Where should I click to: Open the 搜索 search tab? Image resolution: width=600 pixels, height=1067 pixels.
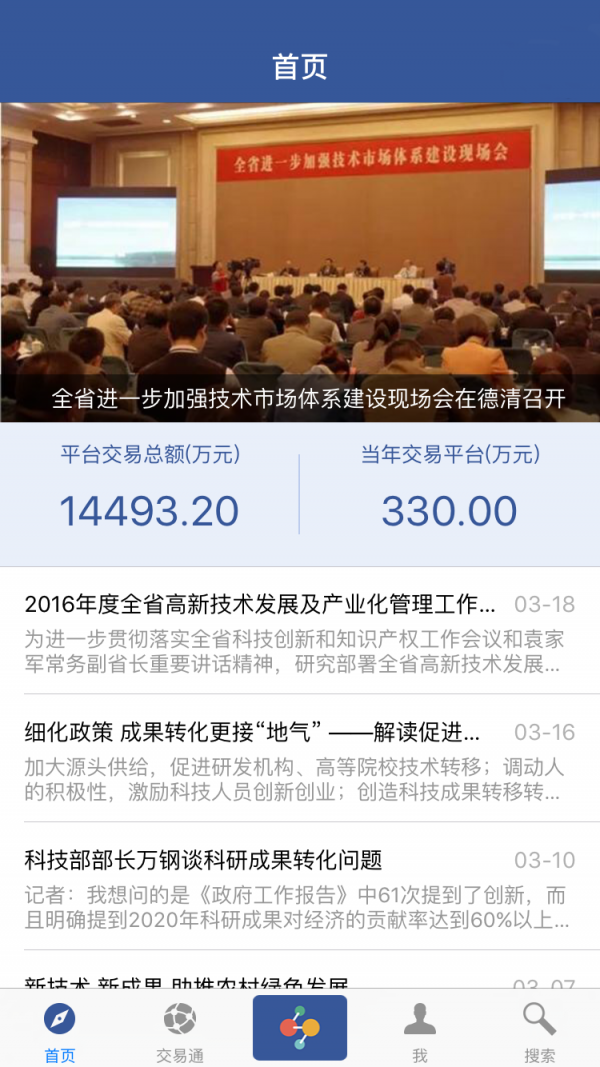tap(540, 1030)
